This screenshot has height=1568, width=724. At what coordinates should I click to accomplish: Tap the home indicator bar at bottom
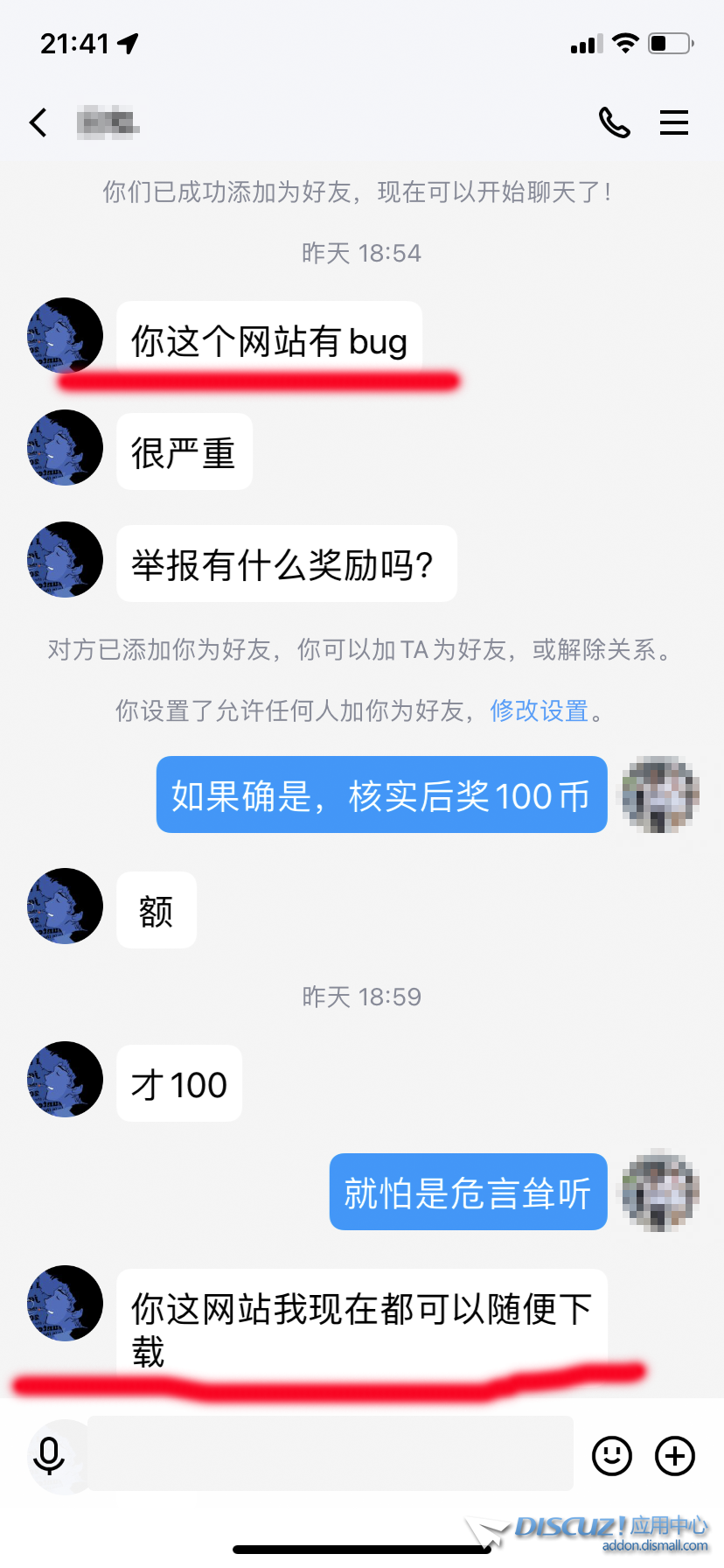tap(362, 1549)
